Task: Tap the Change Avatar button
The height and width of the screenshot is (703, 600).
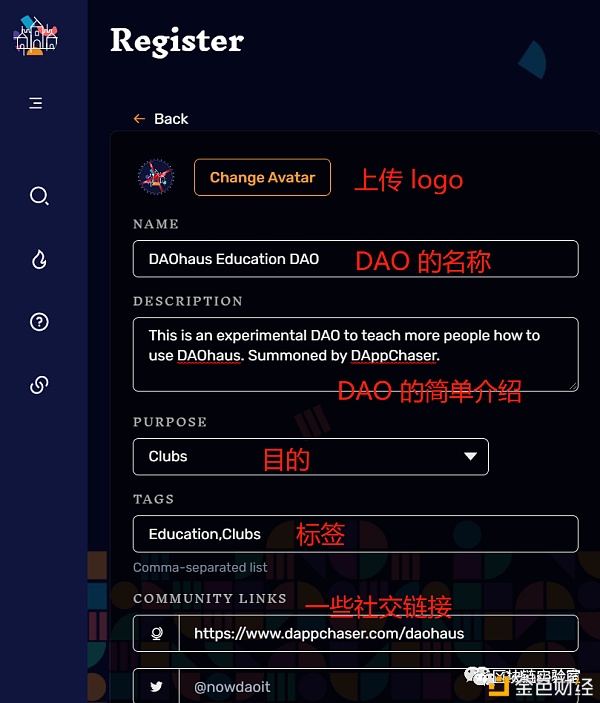Action: click(262, 177)
